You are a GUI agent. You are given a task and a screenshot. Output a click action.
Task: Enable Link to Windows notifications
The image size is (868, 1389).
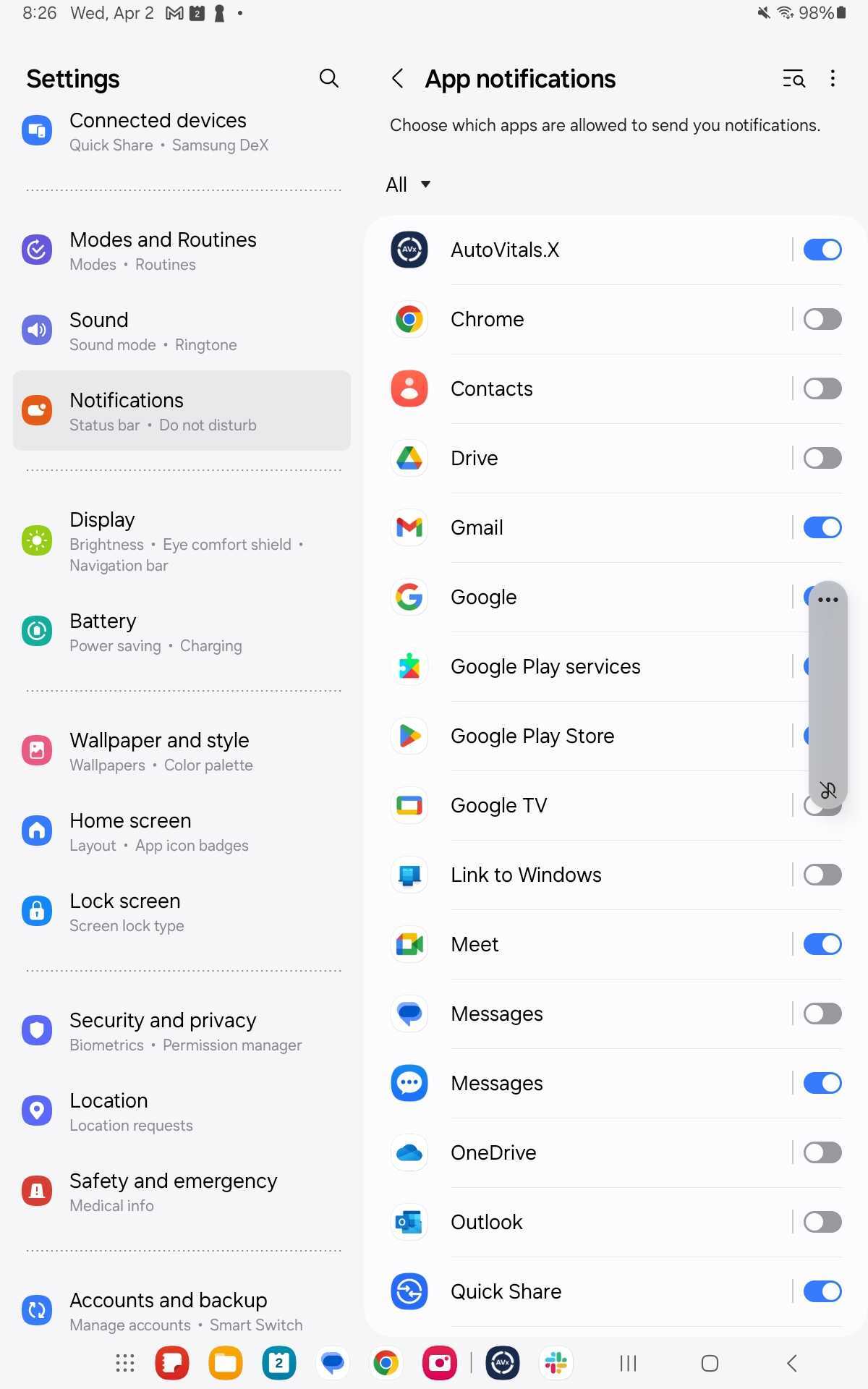[x=822, y=875]
